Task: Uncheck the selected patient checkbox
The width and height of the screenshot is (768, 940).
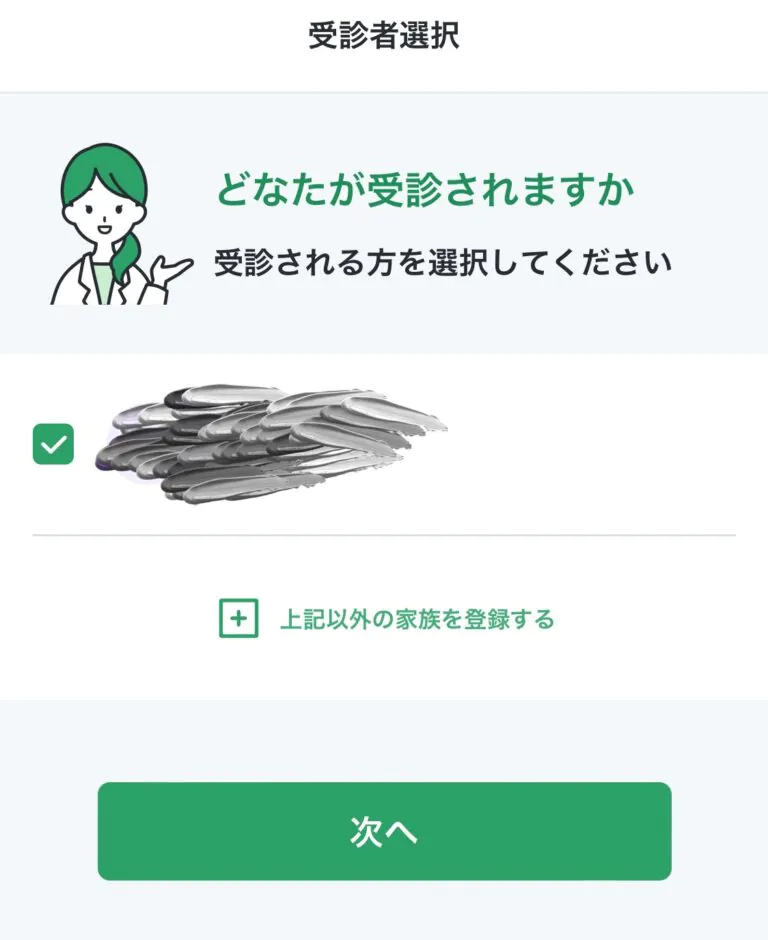Action: 53,444
